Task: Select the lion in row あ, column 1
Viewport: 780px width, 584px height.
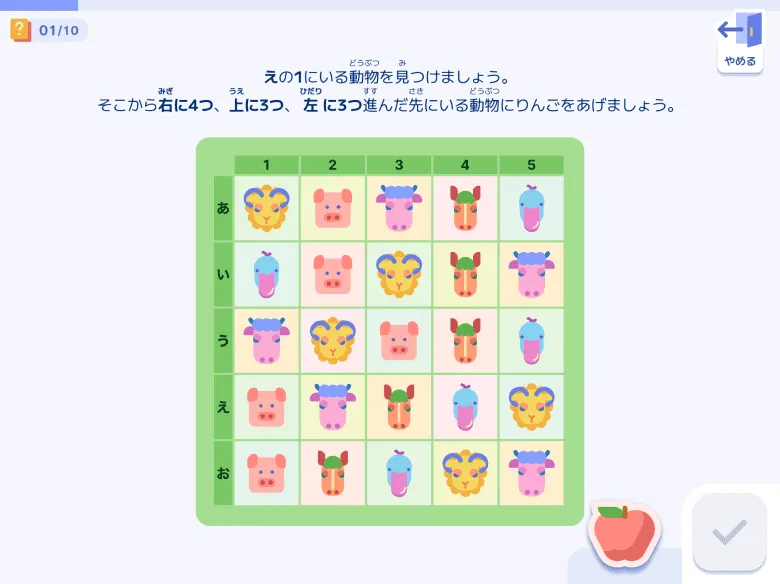Action: coord(267,208)
